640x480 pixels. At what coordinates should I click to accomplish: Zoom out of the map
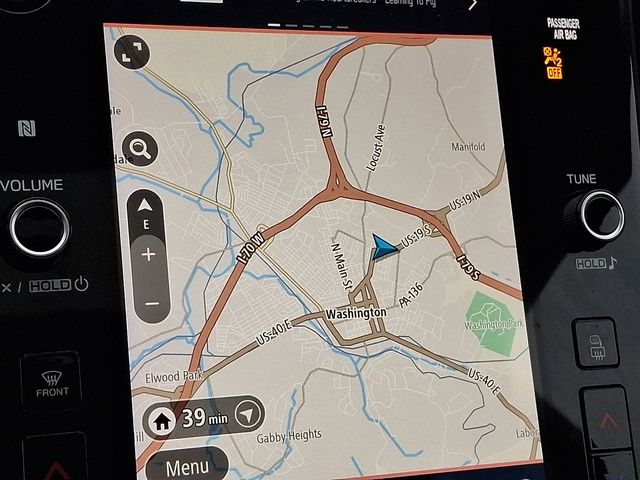tap(151, 302)
